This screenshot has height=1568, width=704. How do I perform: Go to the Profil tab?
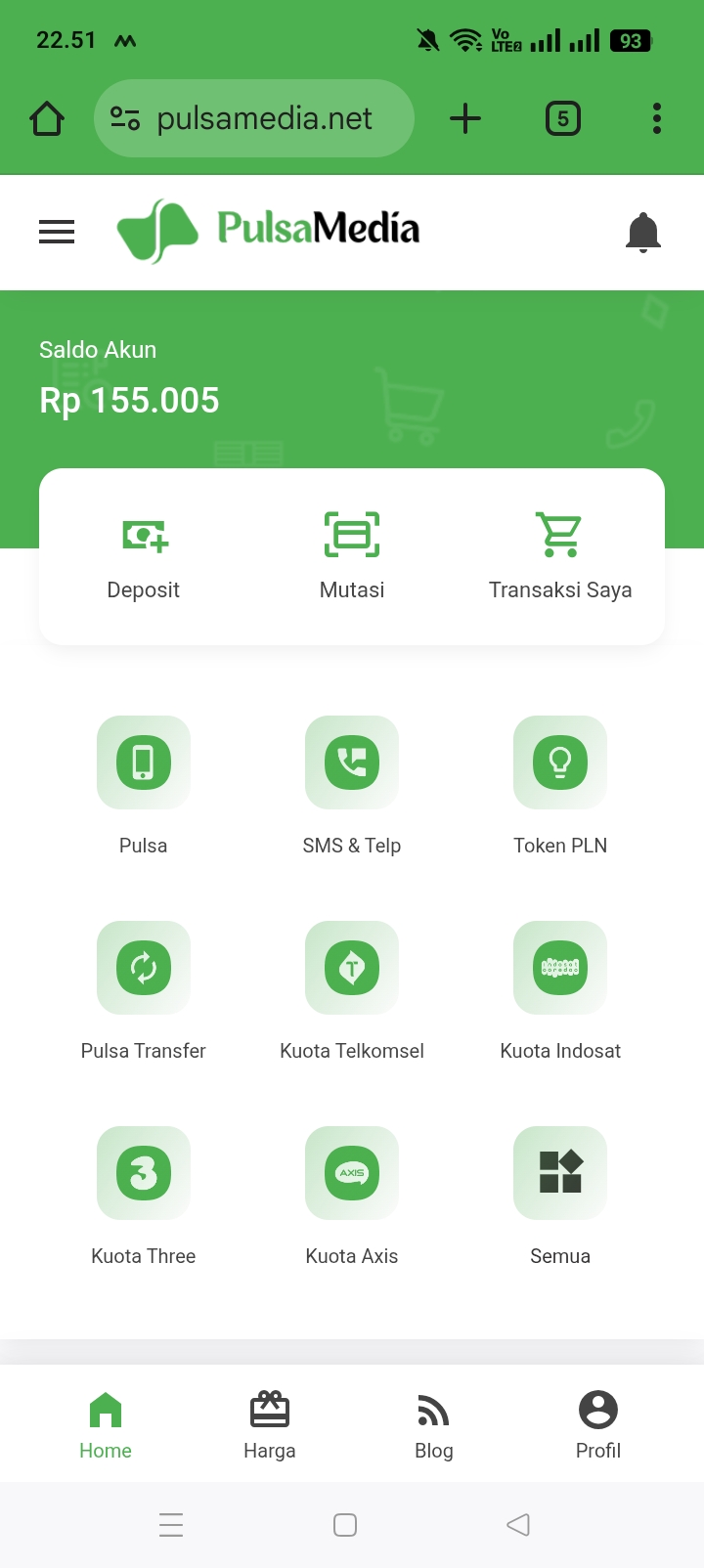598,1424
